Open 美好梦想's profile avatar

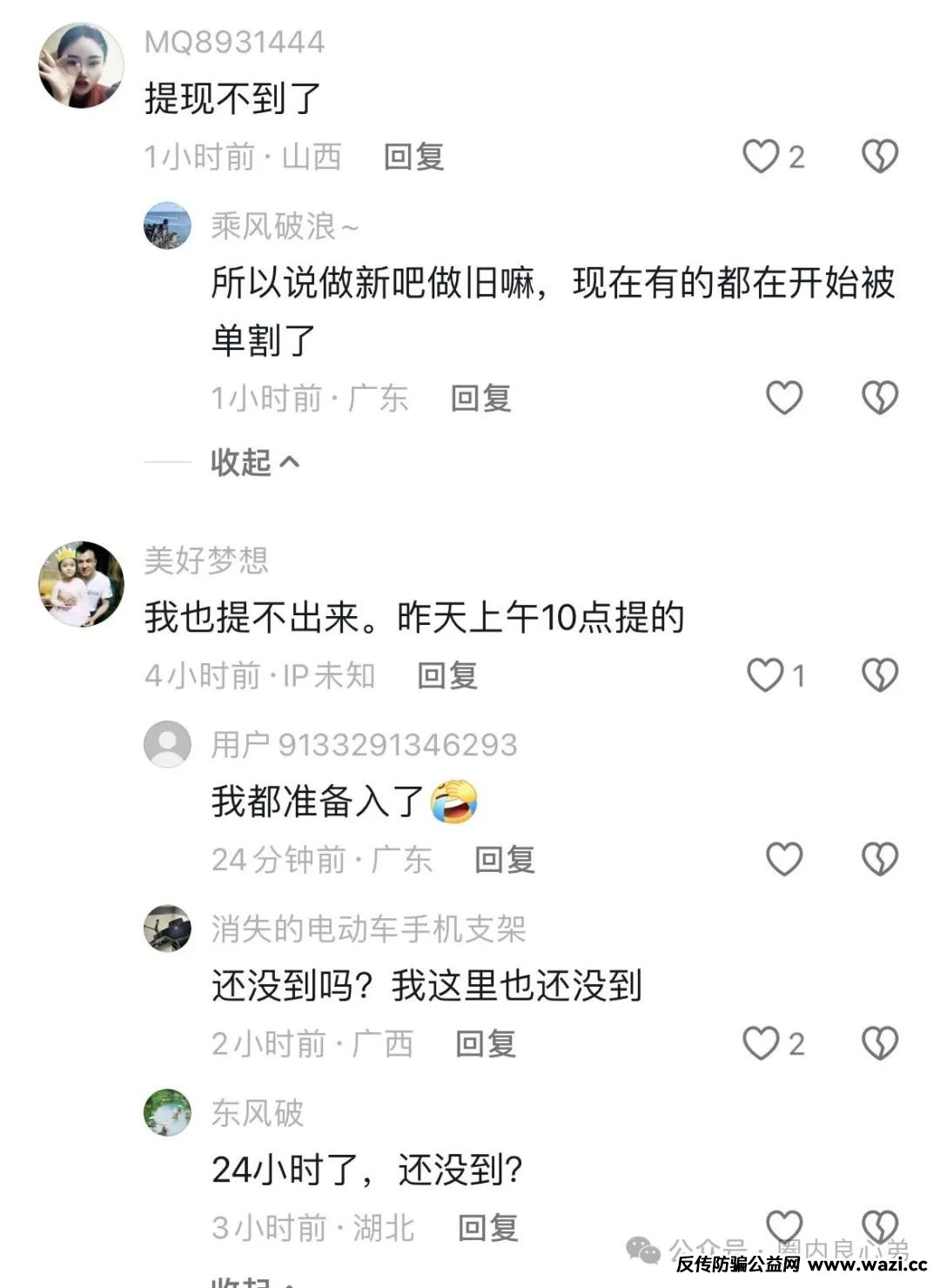(82, 584)
